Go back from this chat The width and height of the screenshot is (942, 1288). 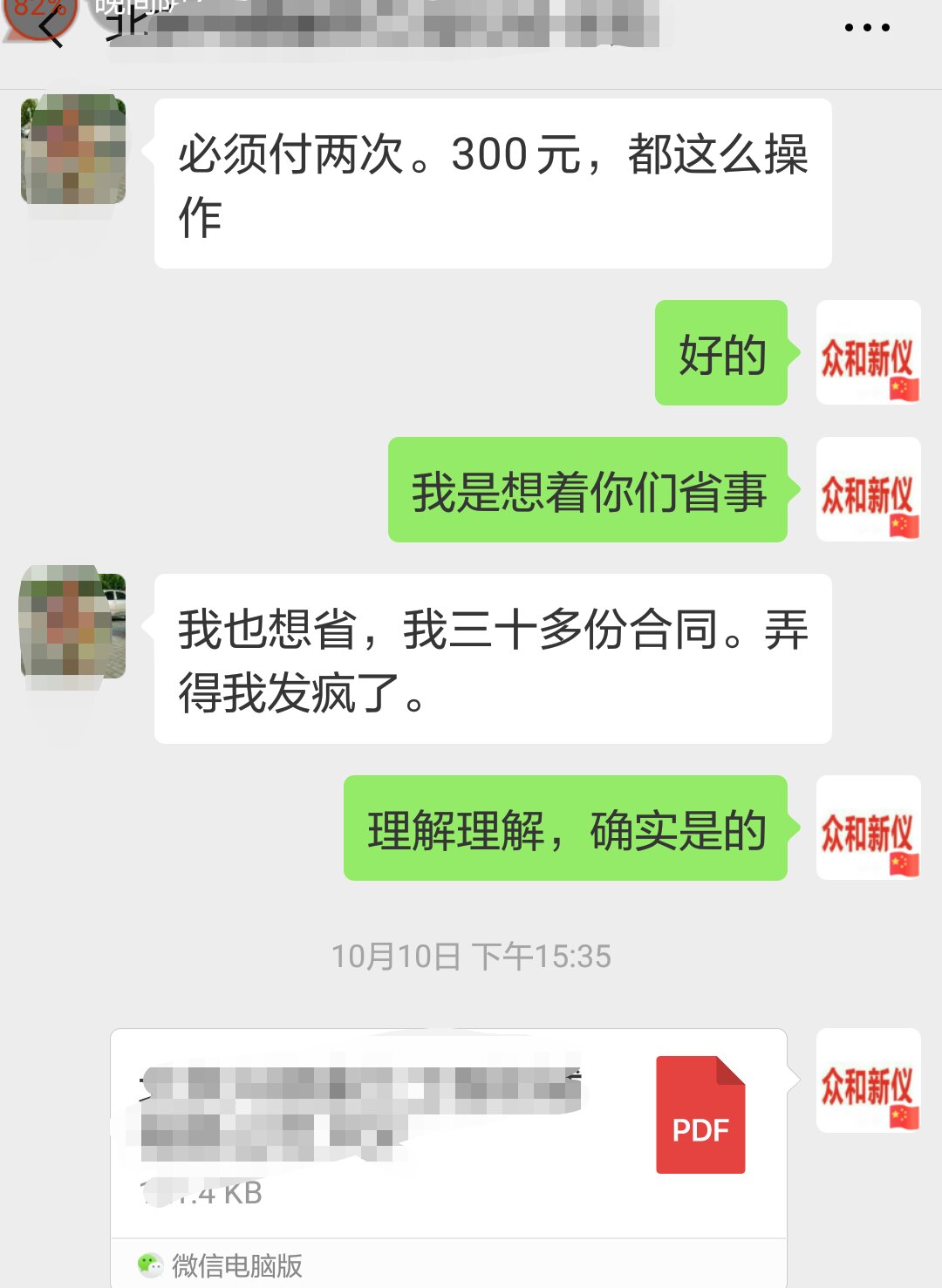coord(51,30)
